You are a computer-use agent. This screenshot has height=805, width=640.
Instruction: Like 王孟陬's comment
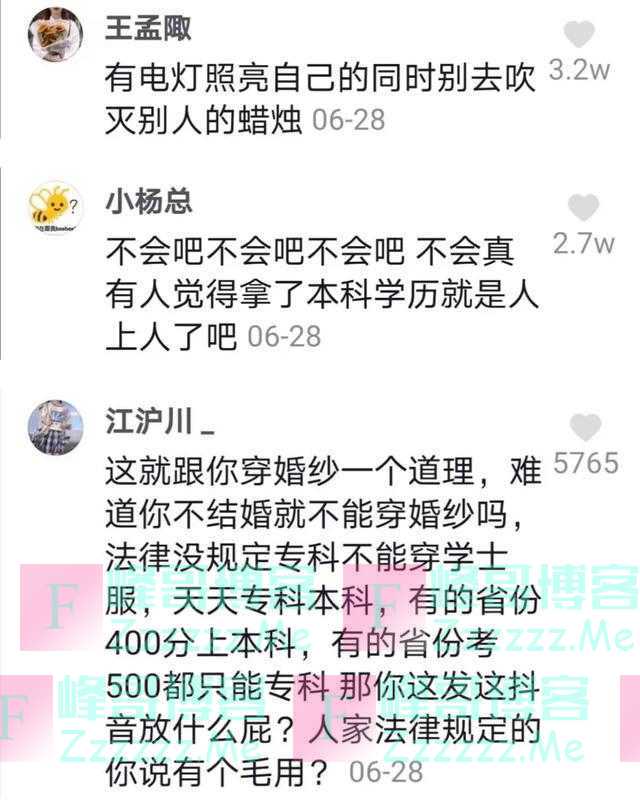(579, 35)
